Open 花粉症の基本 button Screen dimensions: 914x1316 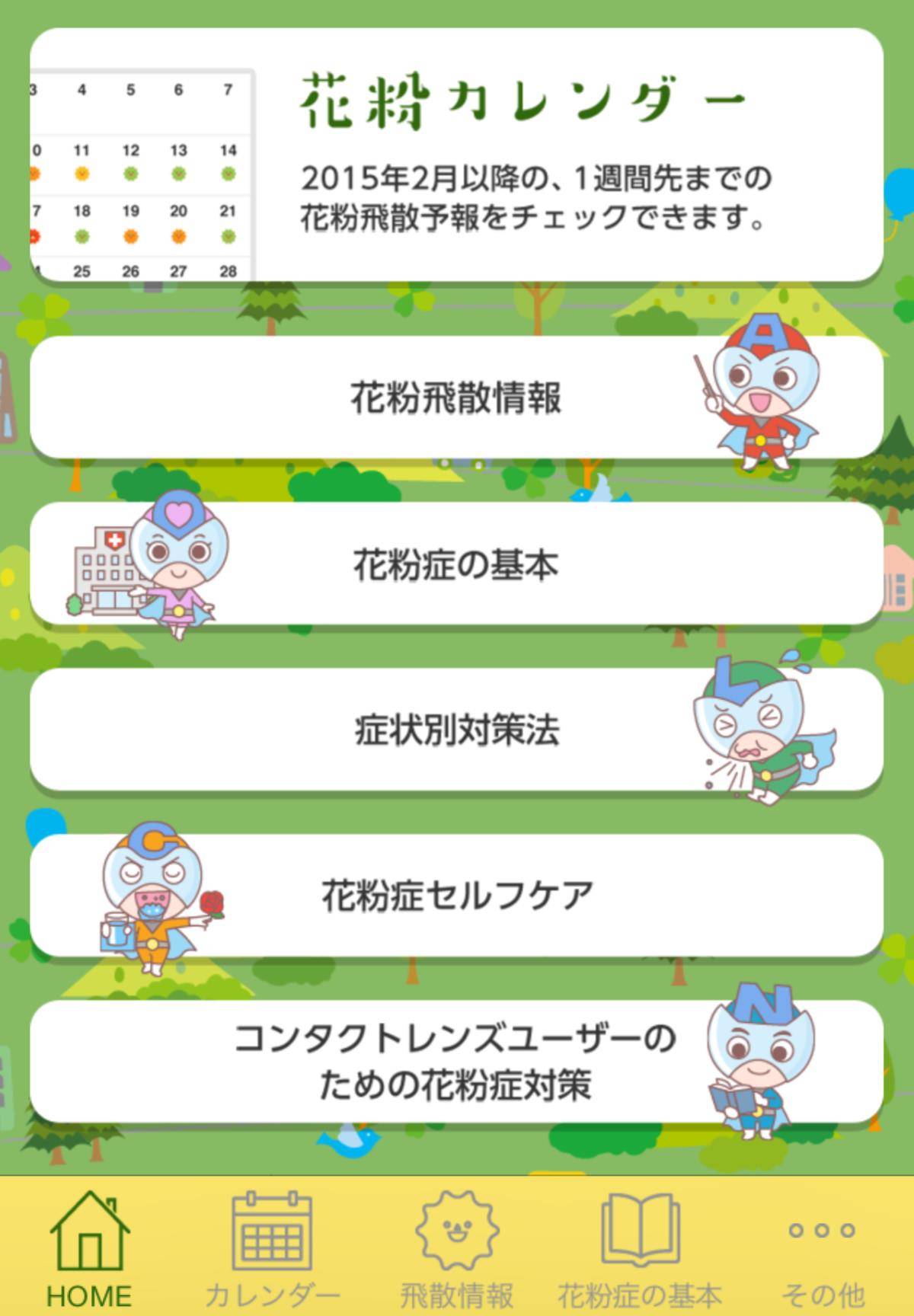click(457, 564)
